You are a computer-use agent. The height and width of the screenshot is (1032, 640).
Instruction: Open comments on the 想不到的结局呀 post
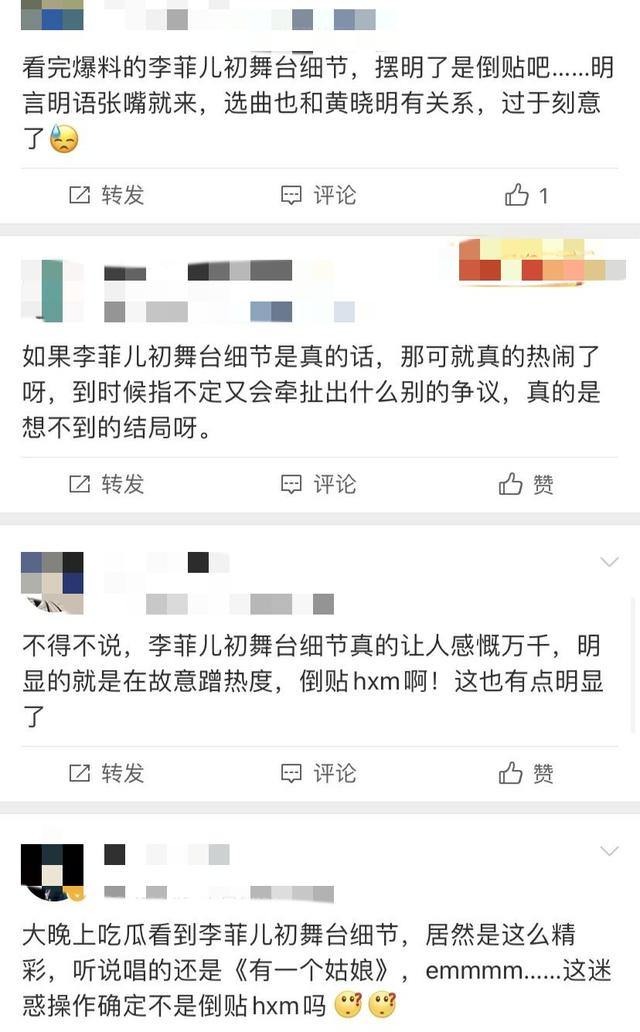(319, 484)
